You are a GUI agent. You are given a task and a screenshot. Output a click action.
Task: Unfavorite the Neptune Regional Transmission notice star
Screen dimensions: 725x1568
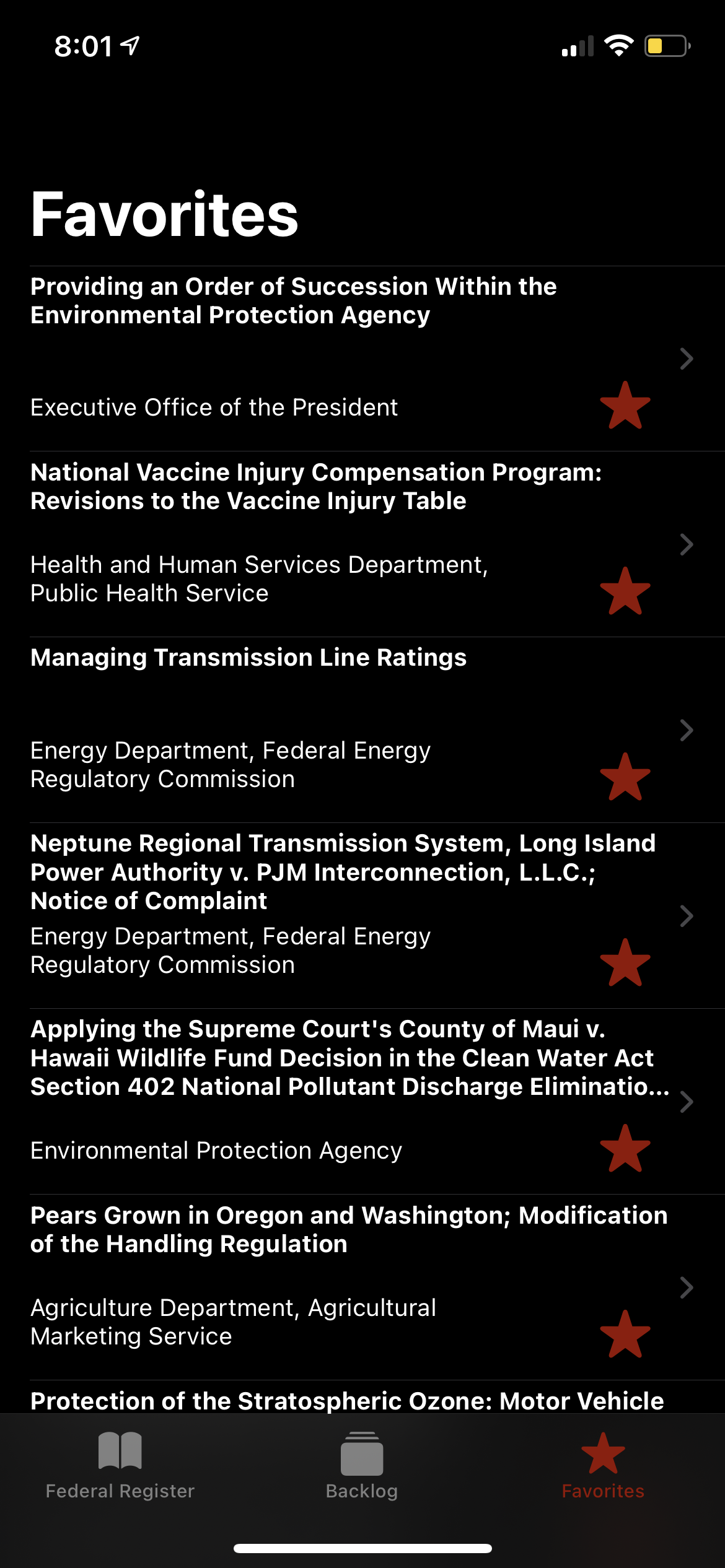pyautogui.click(x=625, y=963)
